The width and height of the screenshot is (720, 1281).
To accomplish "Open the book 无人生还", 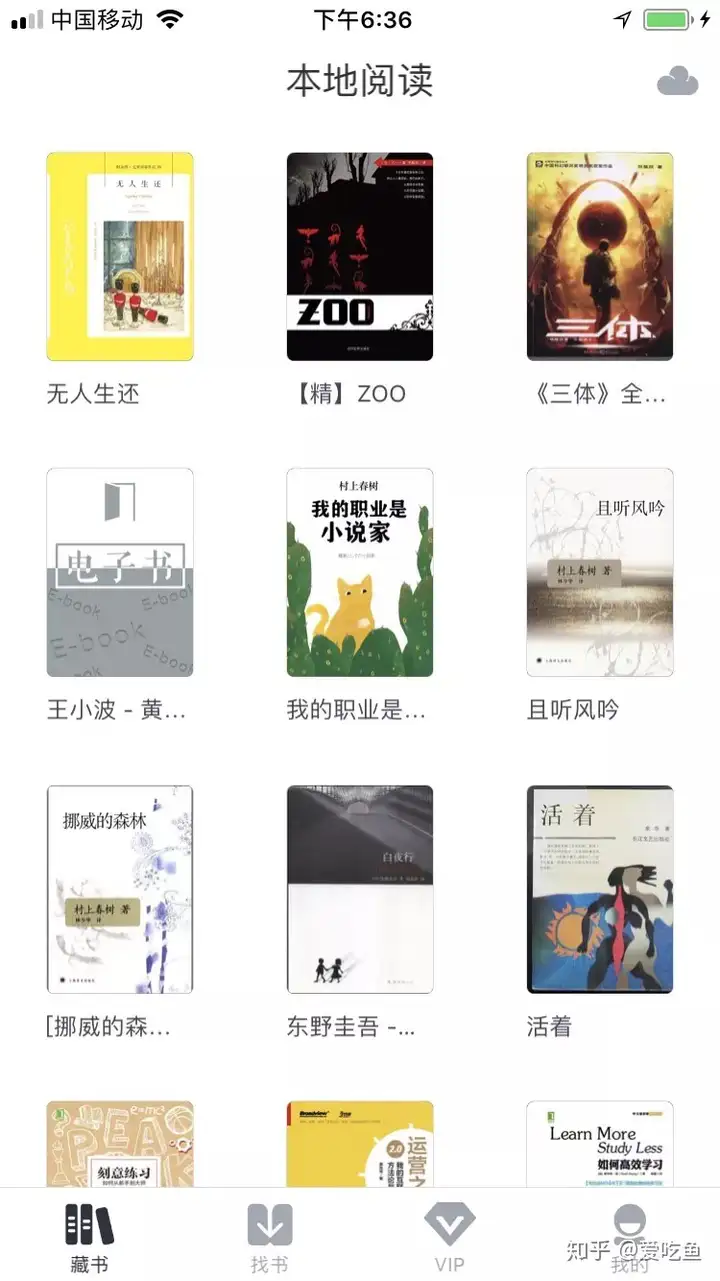I will click(x=120, y=256).
